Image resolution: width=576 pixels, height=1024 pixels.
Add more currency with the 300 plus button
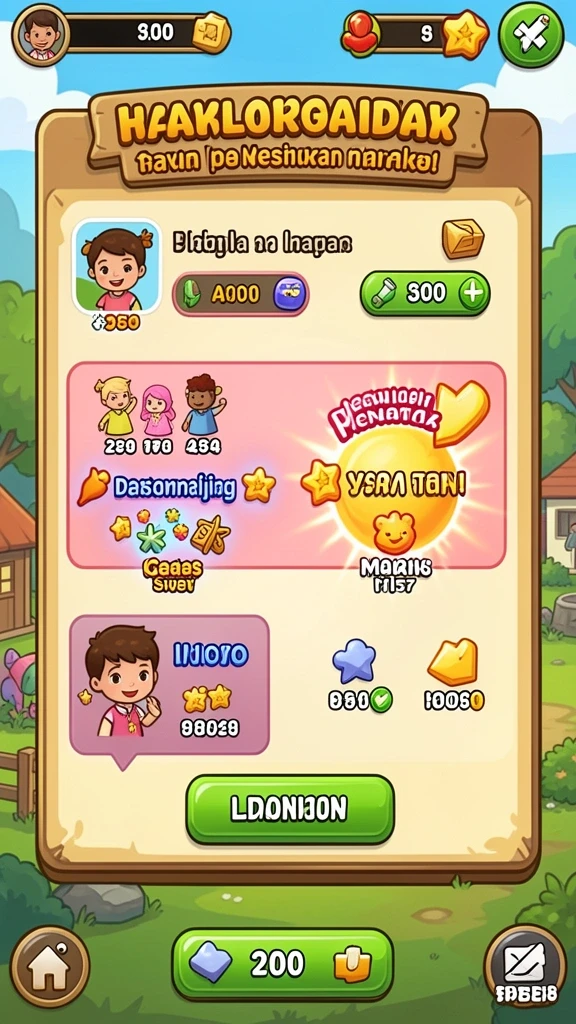[425, 293]
